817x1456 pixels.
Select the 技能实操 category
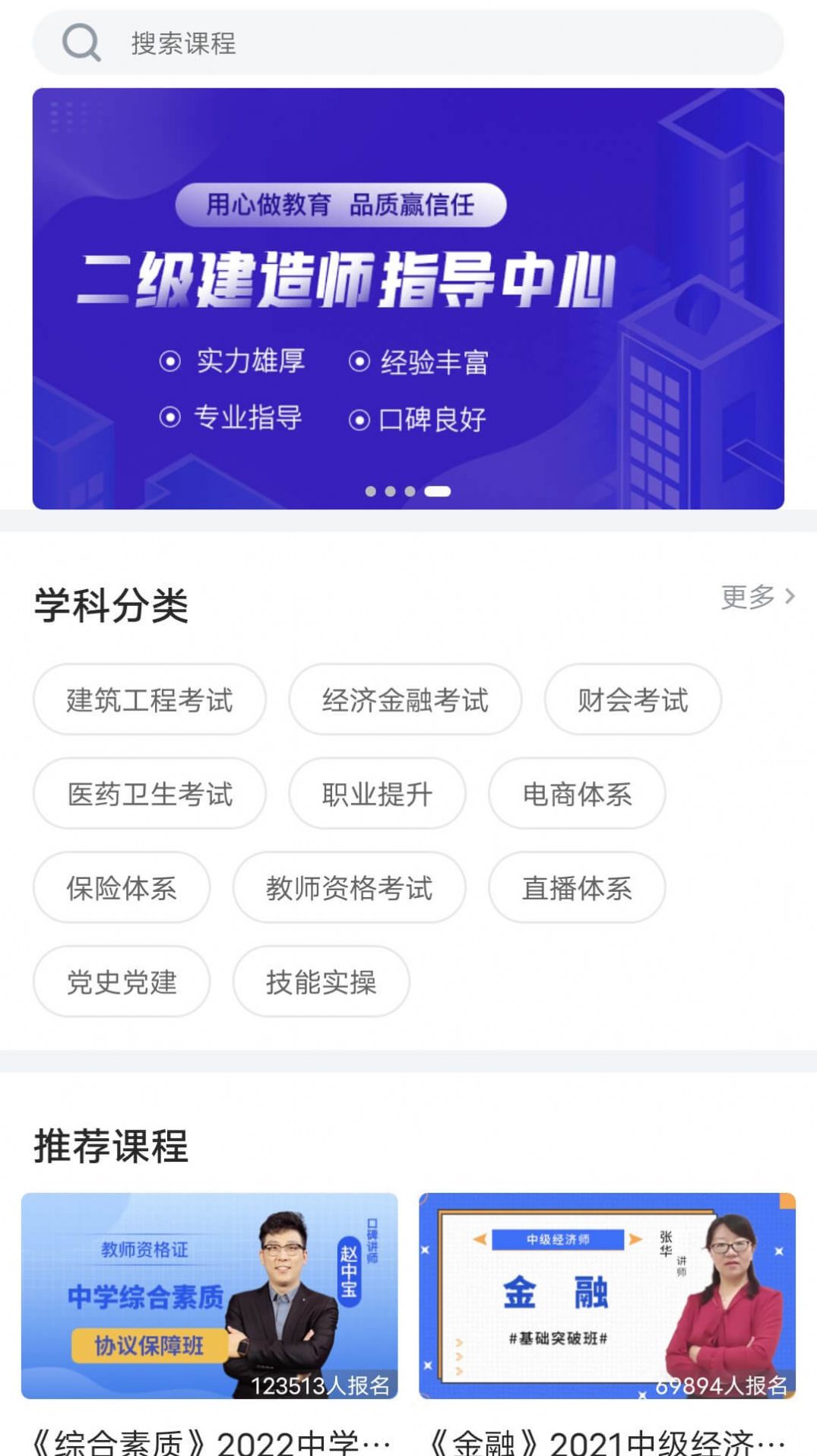(321, 982)
